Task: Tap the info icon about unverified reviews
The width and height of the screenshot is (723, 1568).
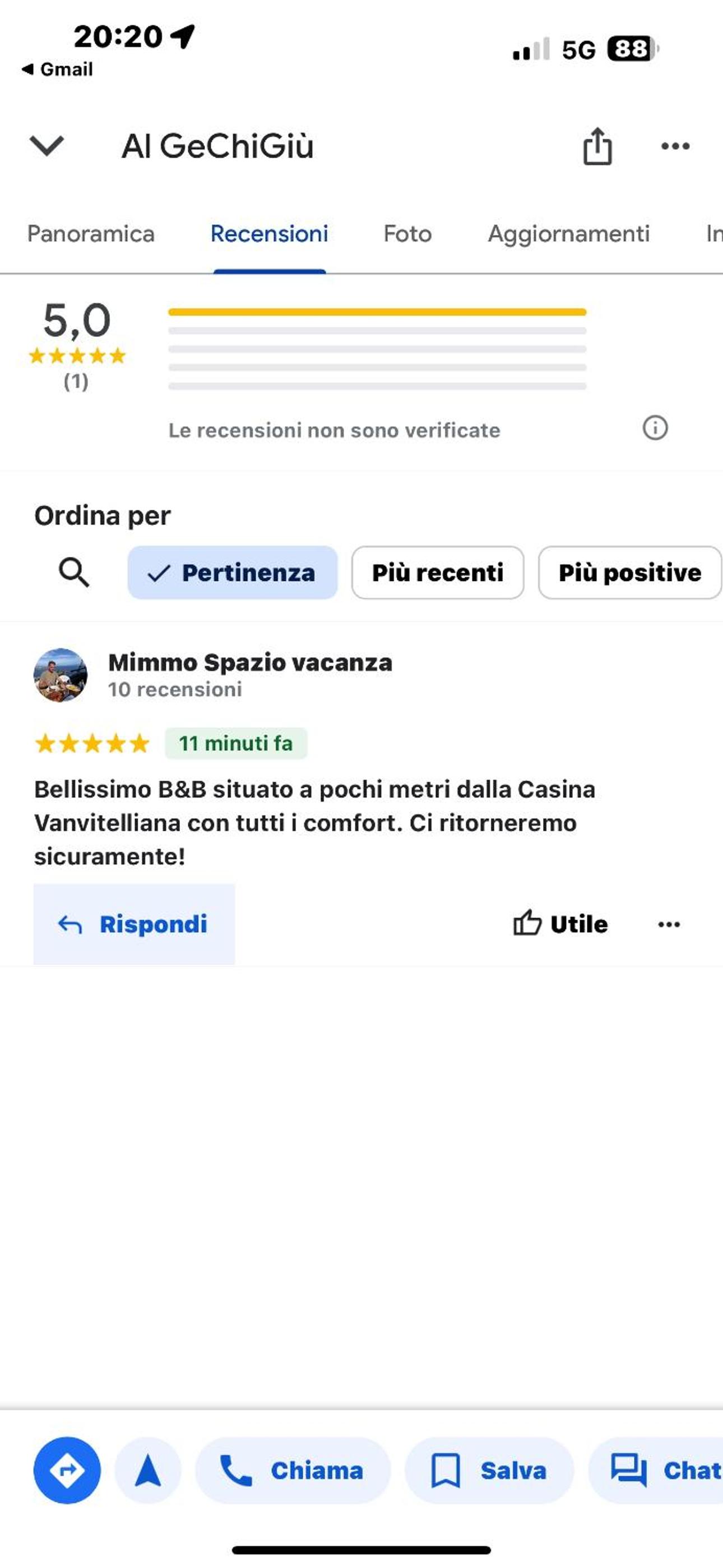Action: (655, 428)
